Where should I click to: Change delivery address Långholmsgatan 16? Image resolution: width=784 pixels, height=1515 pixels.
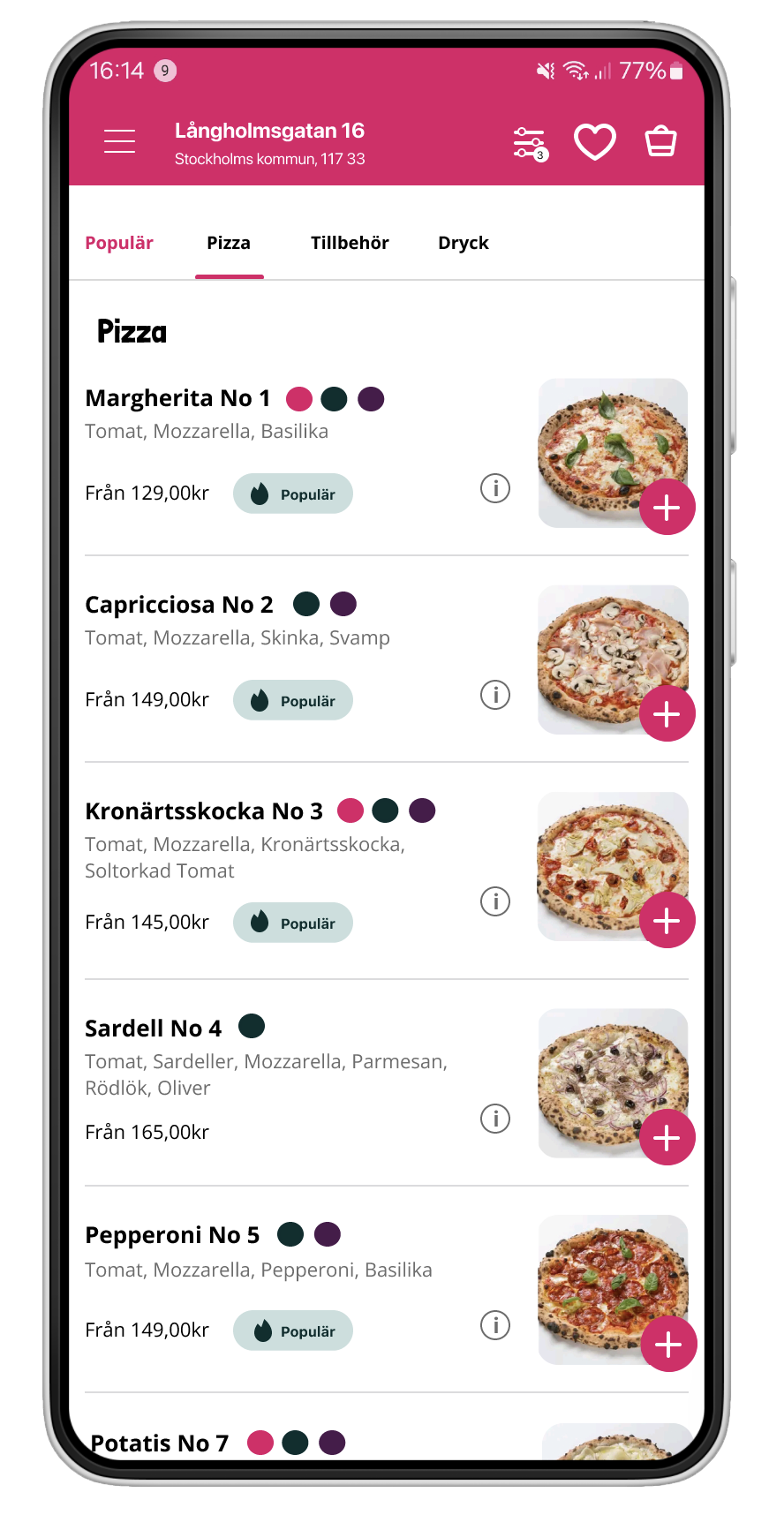[269, 143]
